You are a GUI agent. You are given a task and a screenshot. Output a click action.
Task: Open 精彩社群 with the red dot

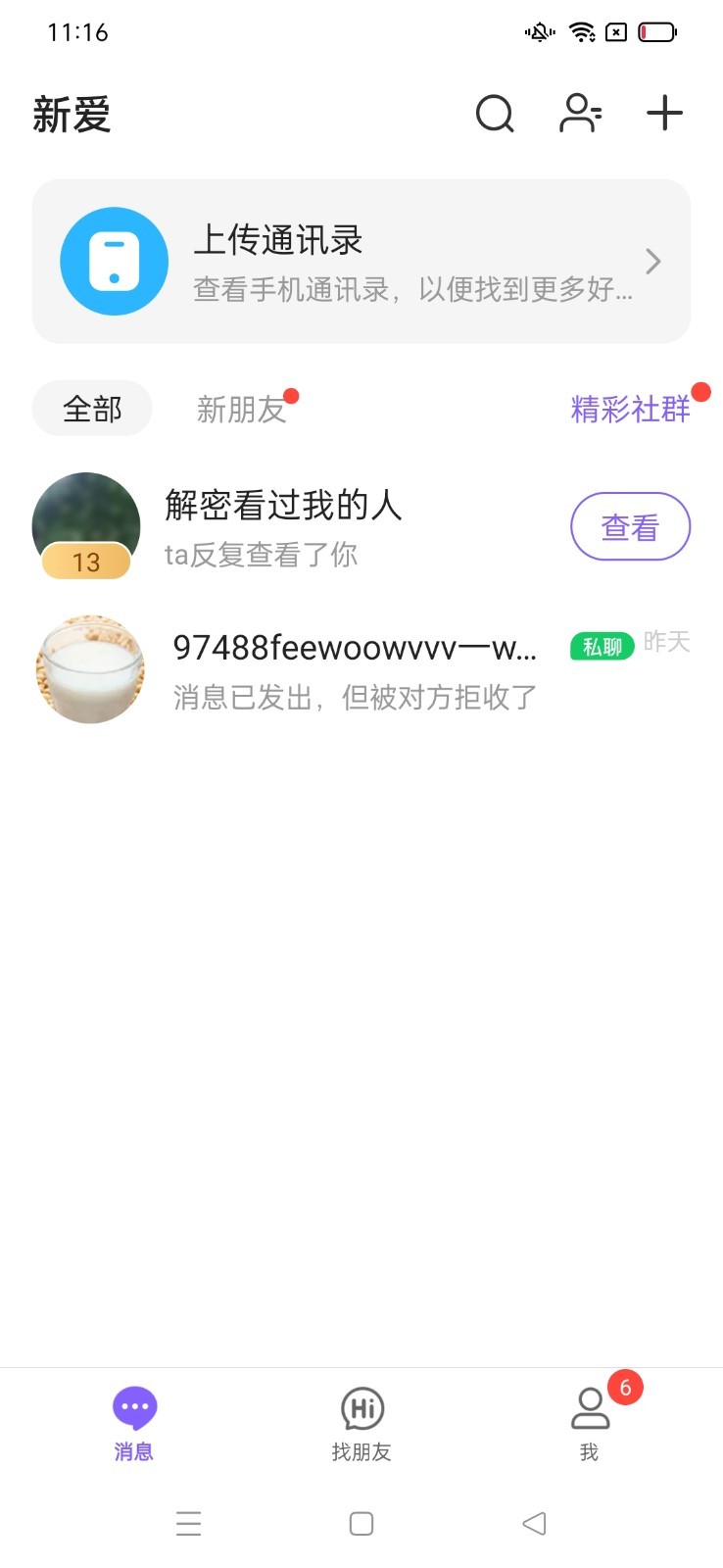(630, 409)
